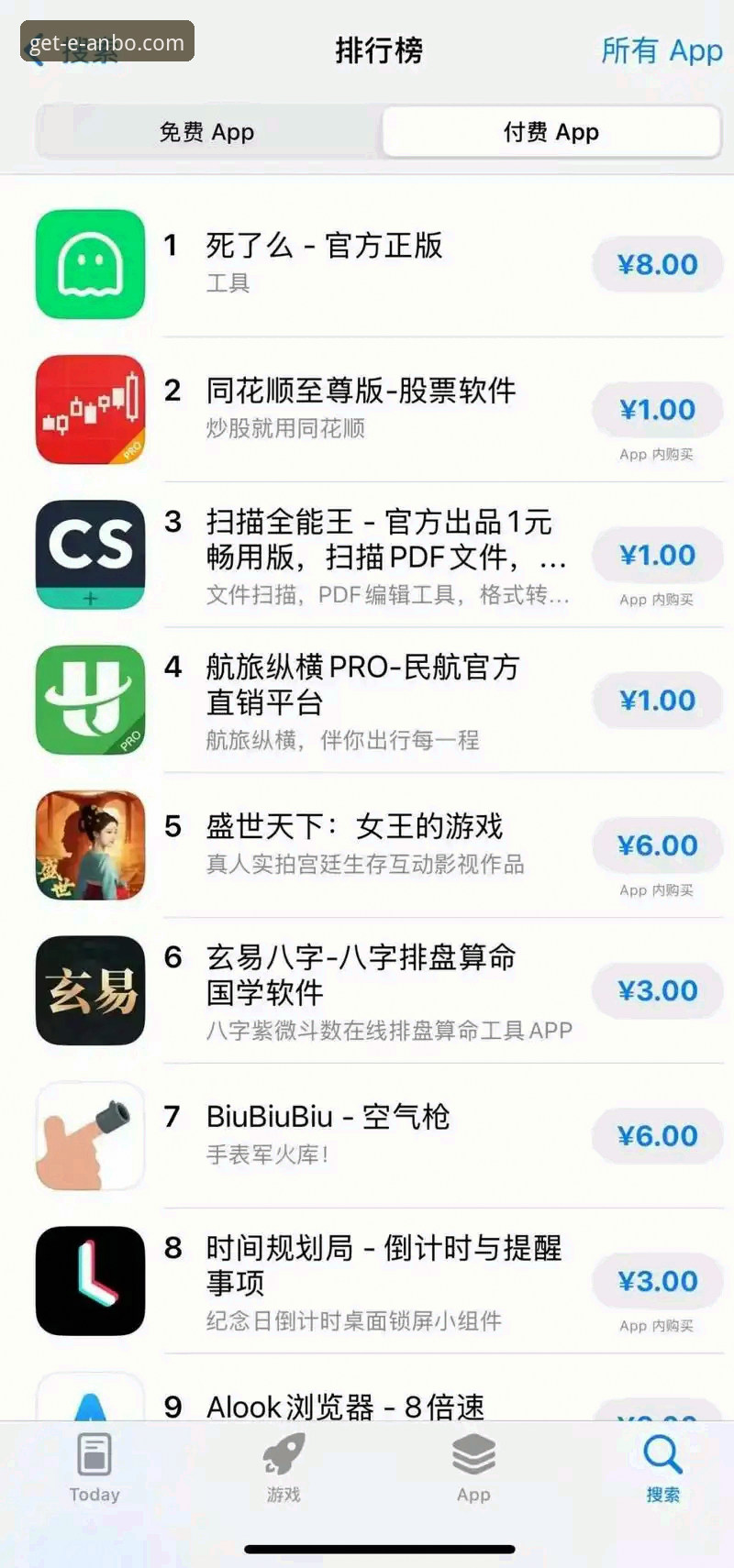Open the 死了么 - 官方正版 listing title
The image size is (734, 1568).
tap(323, 247)
